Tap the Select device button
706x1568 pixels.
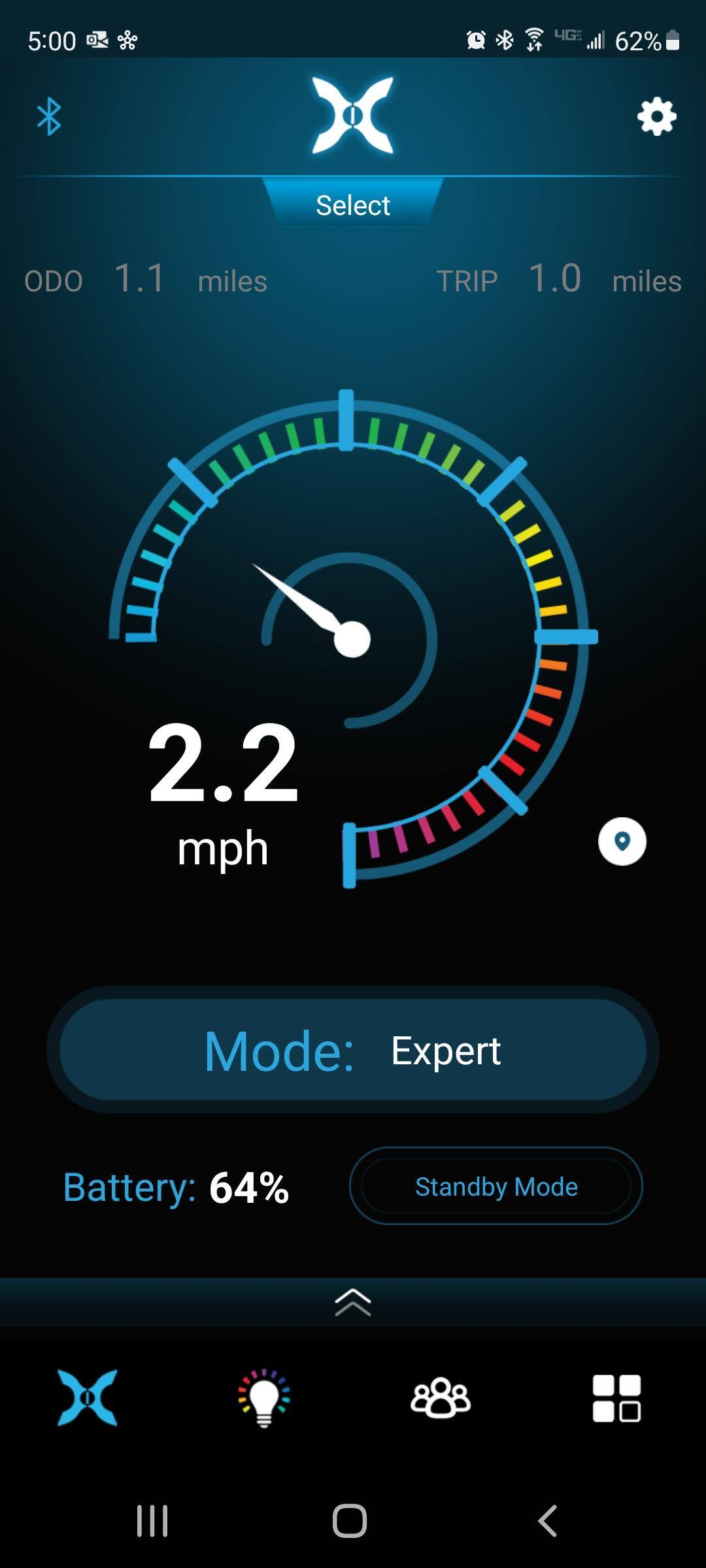click(x=353, y=205)
